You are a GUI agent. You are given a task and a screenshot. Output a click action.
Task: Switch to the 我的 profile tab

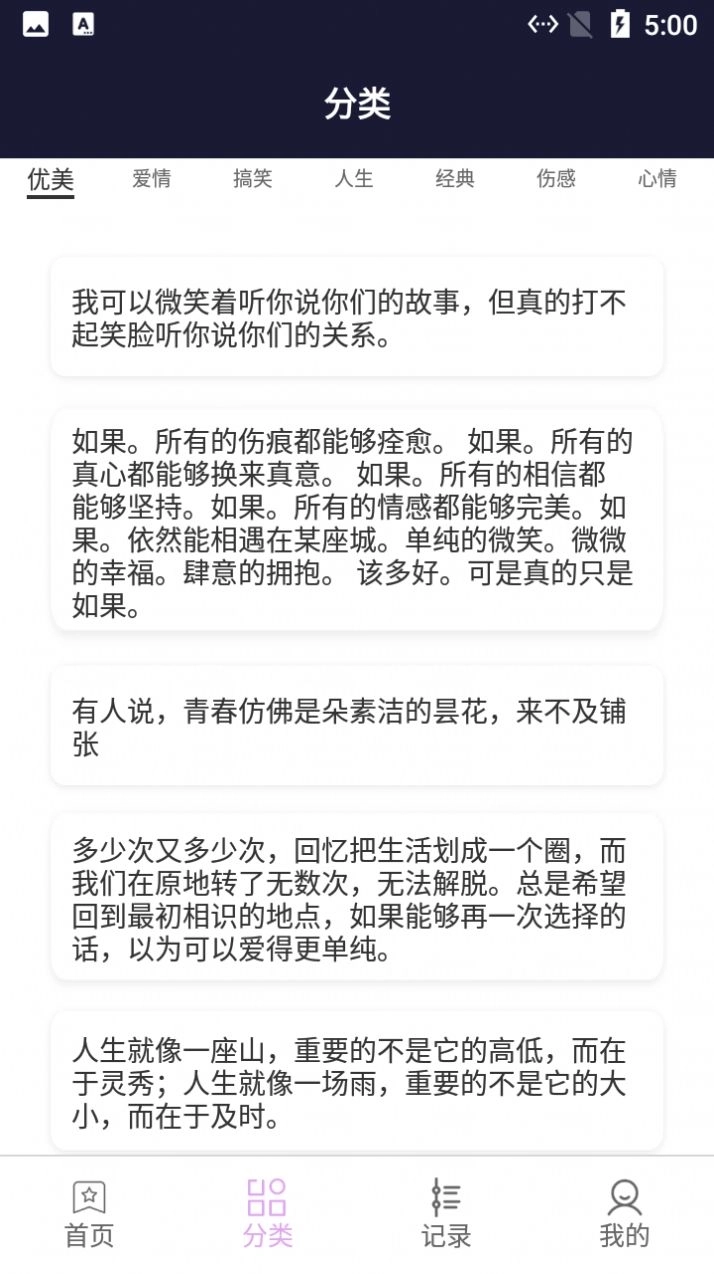pos(624,1214)
